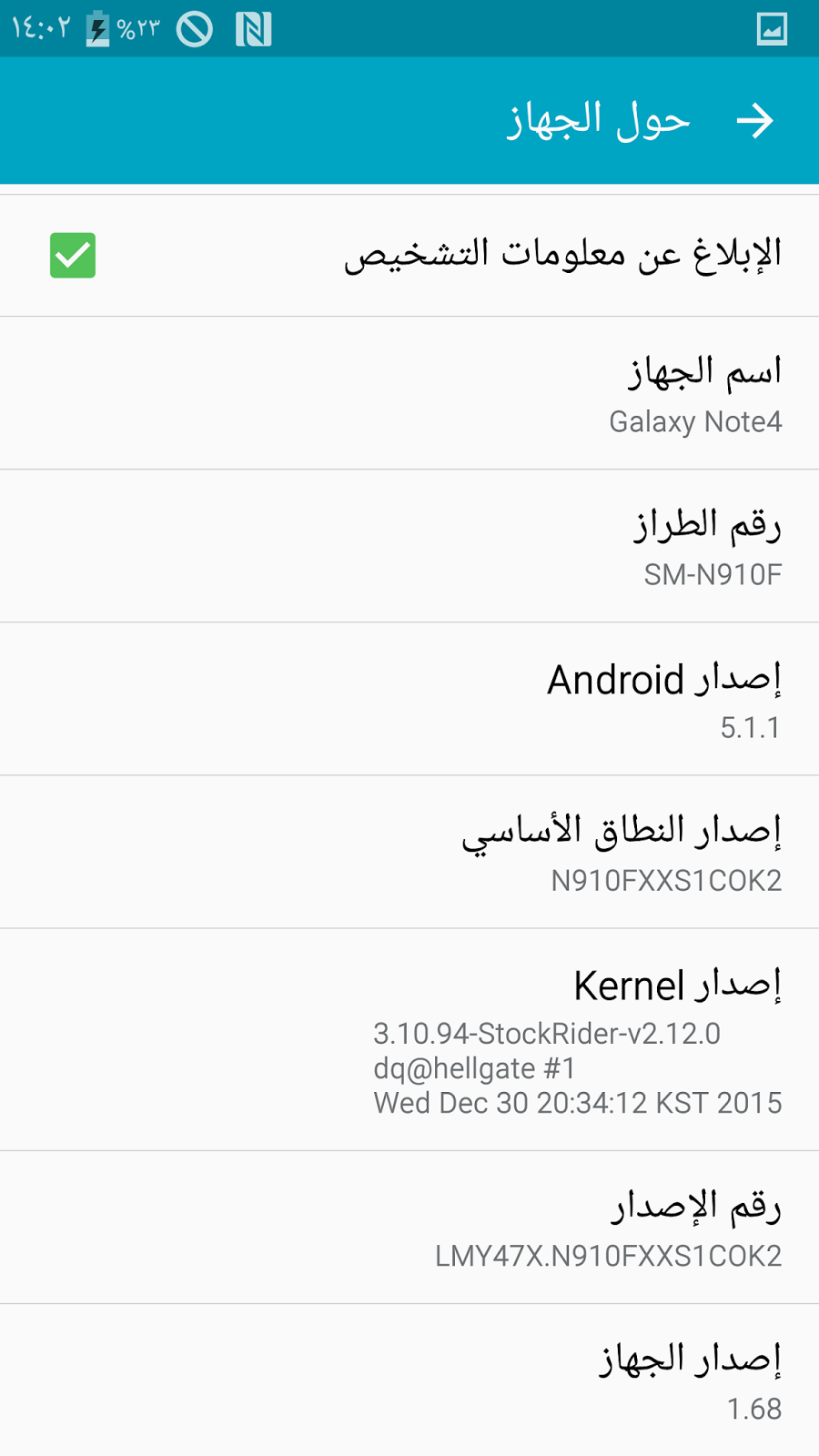Tap the interruptions-blocked status icon
Screen dimensions: 819x1456
[195, 29]
